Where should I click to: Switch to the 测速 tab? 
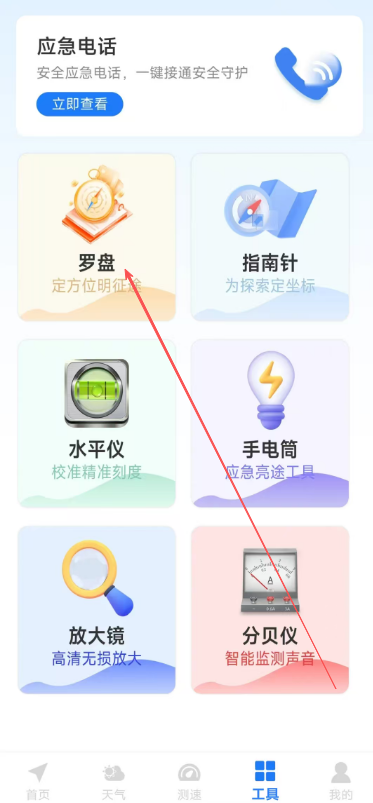coord(189,781)
